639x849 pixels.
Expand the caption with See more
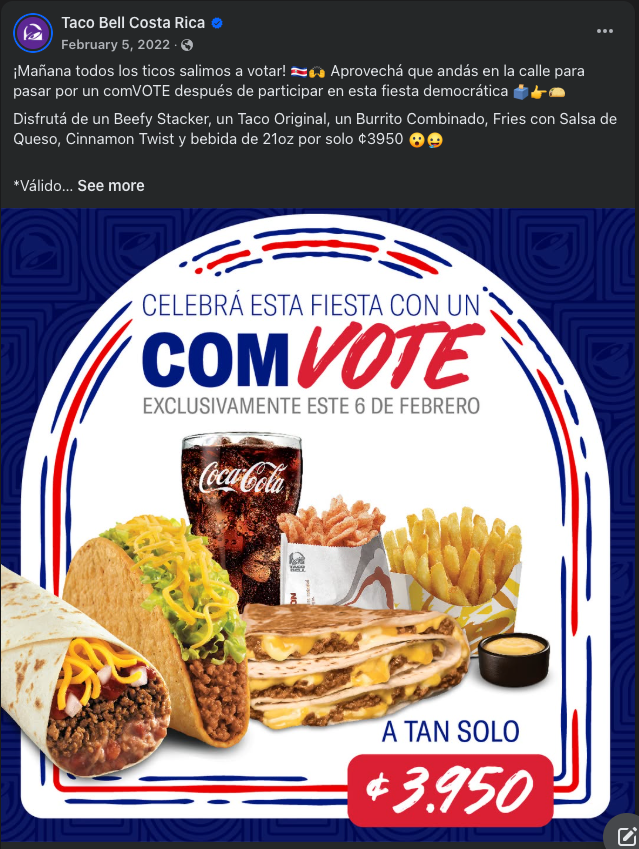[x=111, y=185]
